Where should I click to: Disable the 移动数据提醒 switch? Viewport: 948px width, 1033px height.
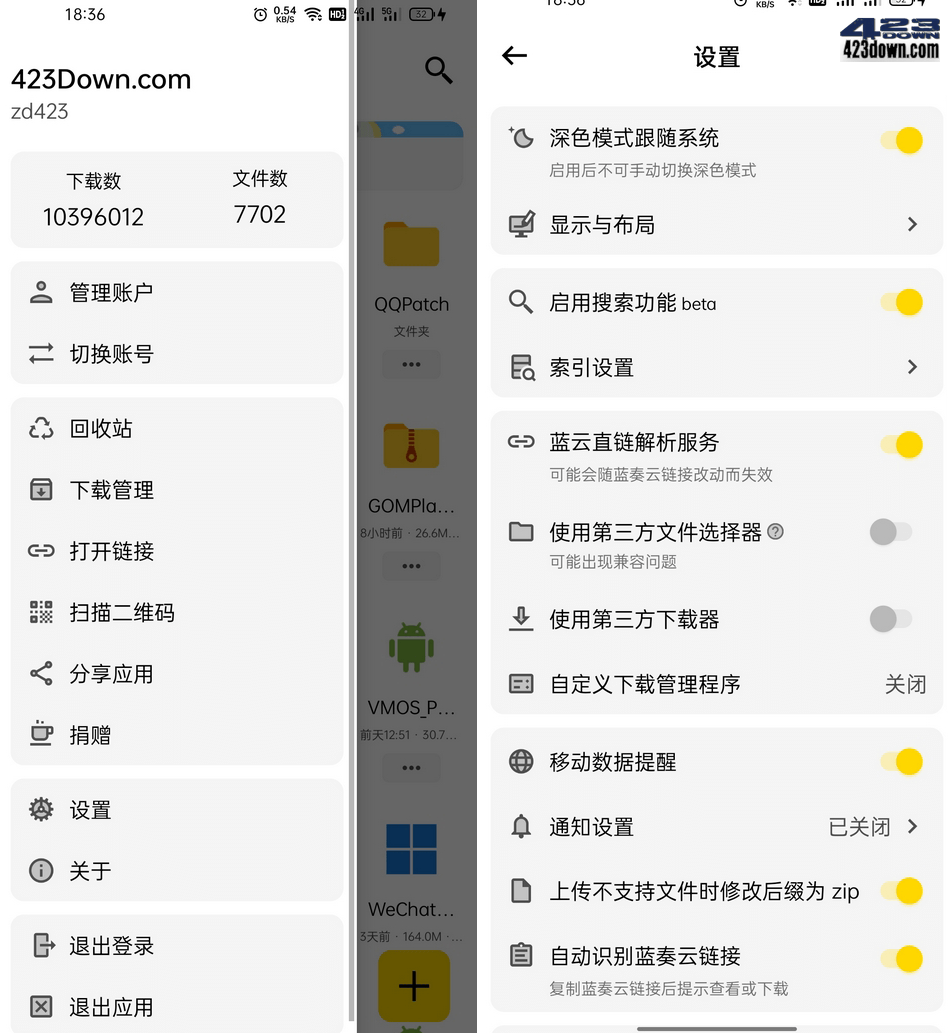[901, 761]
